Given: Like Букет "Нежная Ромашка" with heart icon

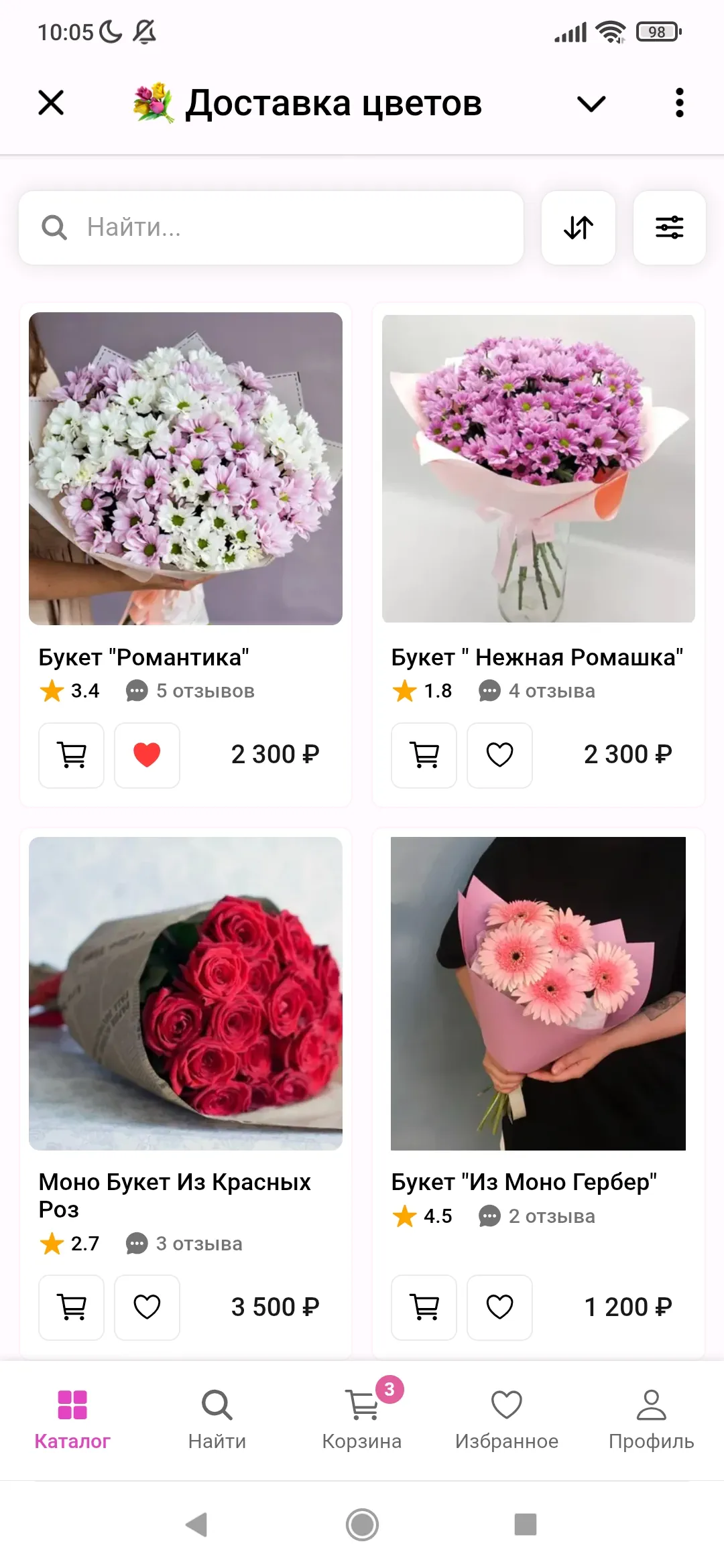Looking at the screenshot, I should pos(499,755).
